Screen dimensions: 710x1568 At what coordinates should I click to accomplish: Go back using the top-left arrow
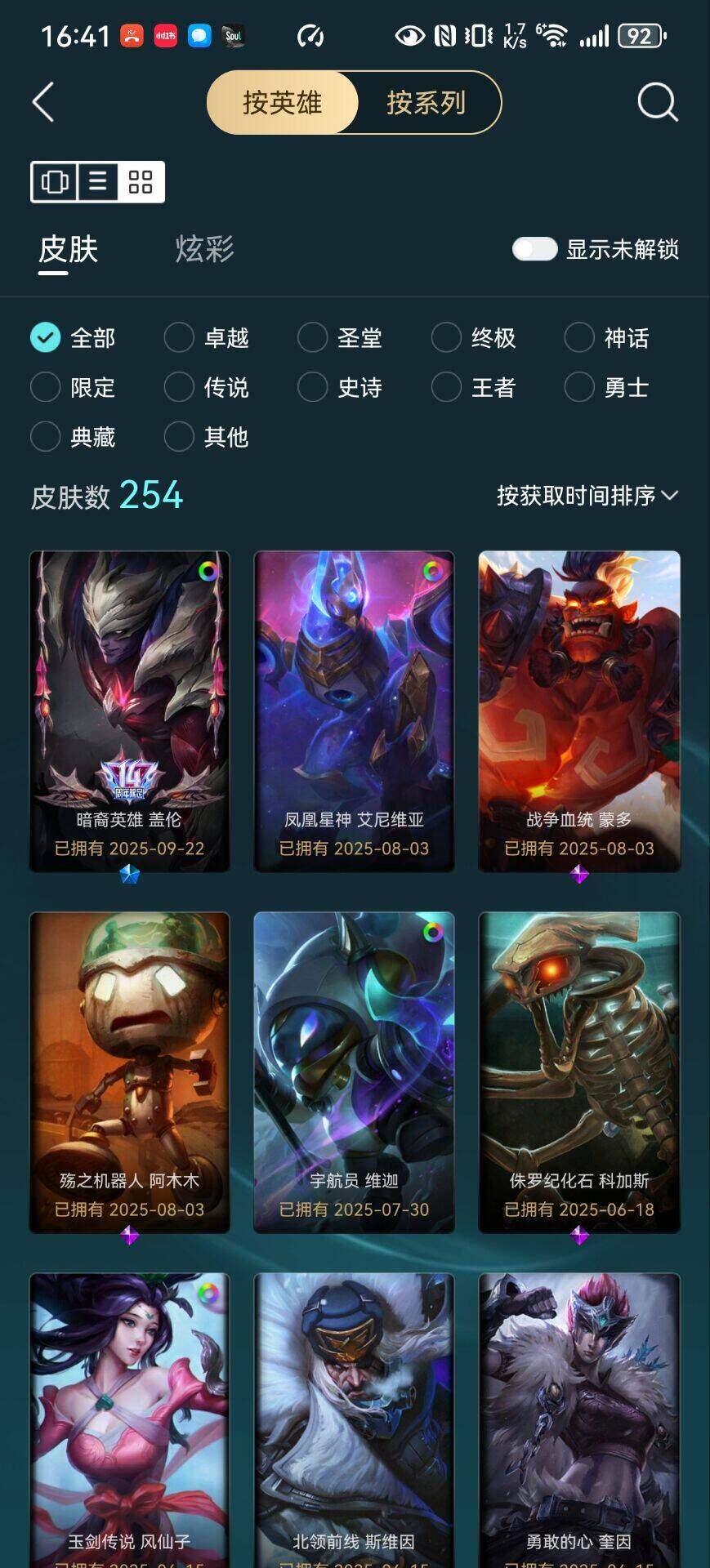43,103
